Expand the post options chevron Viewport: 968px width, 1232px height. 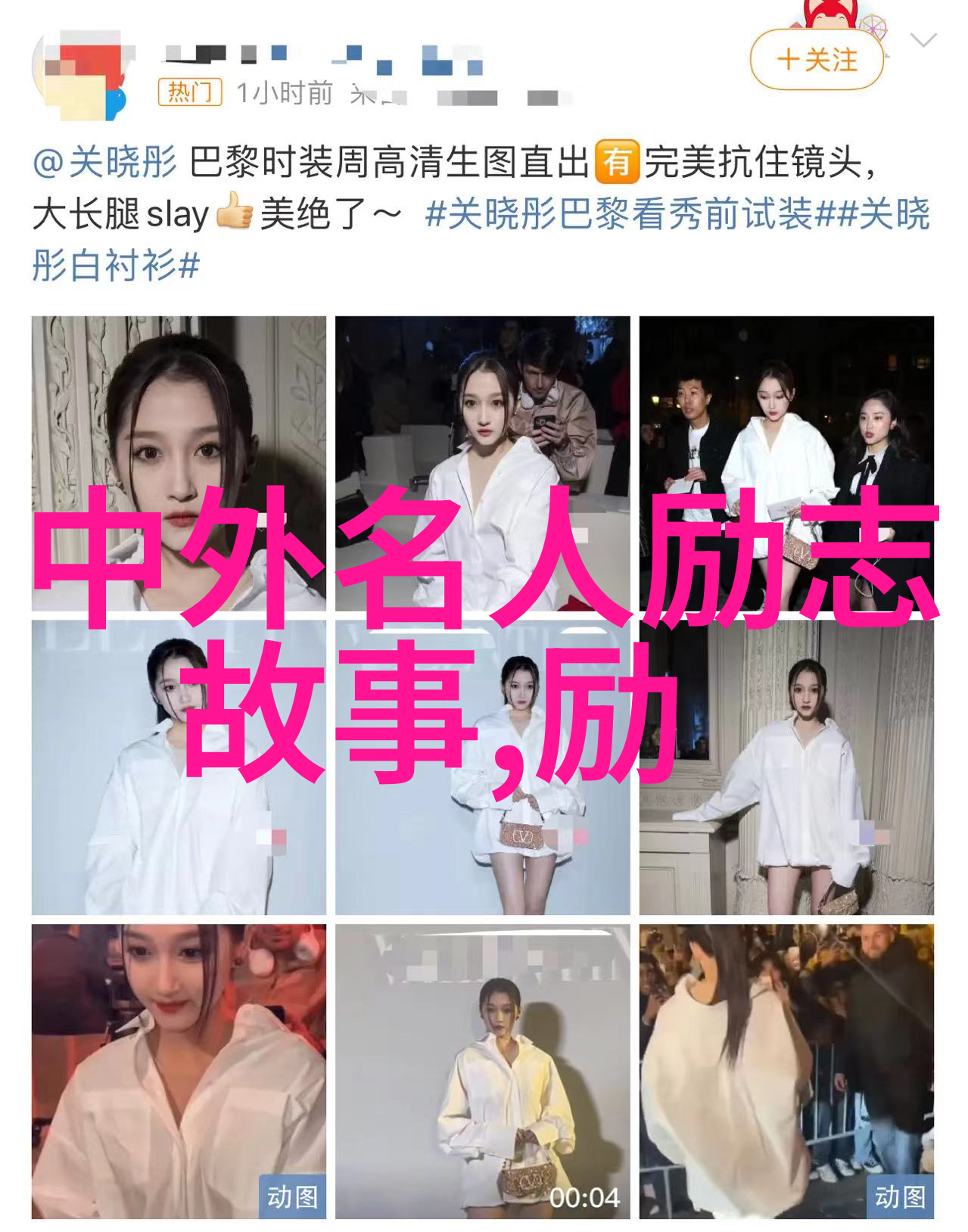(923, 41)
